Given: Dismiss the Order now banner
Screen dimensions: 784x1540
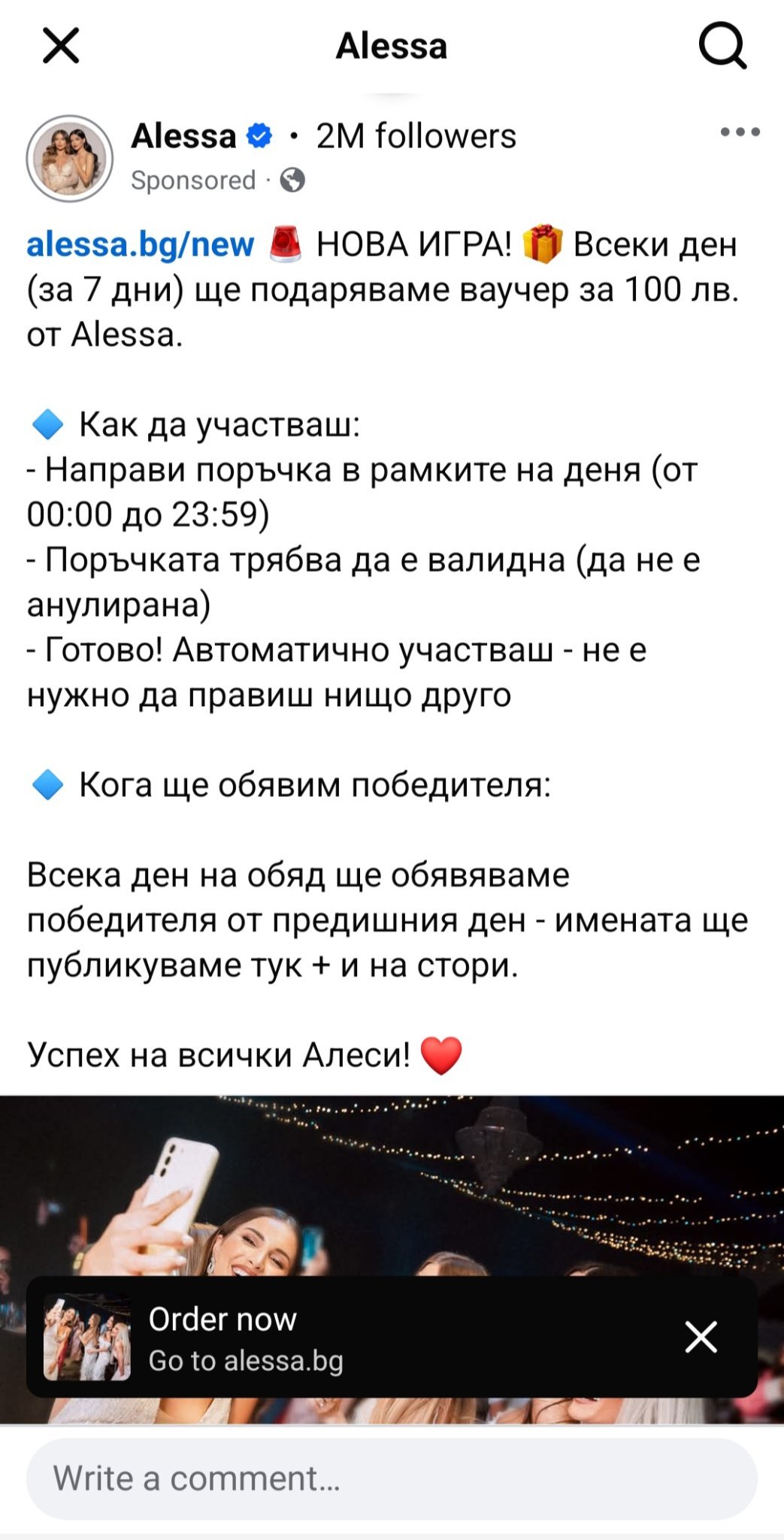Looking at the screenshot, I should [x=701, y=1337].
